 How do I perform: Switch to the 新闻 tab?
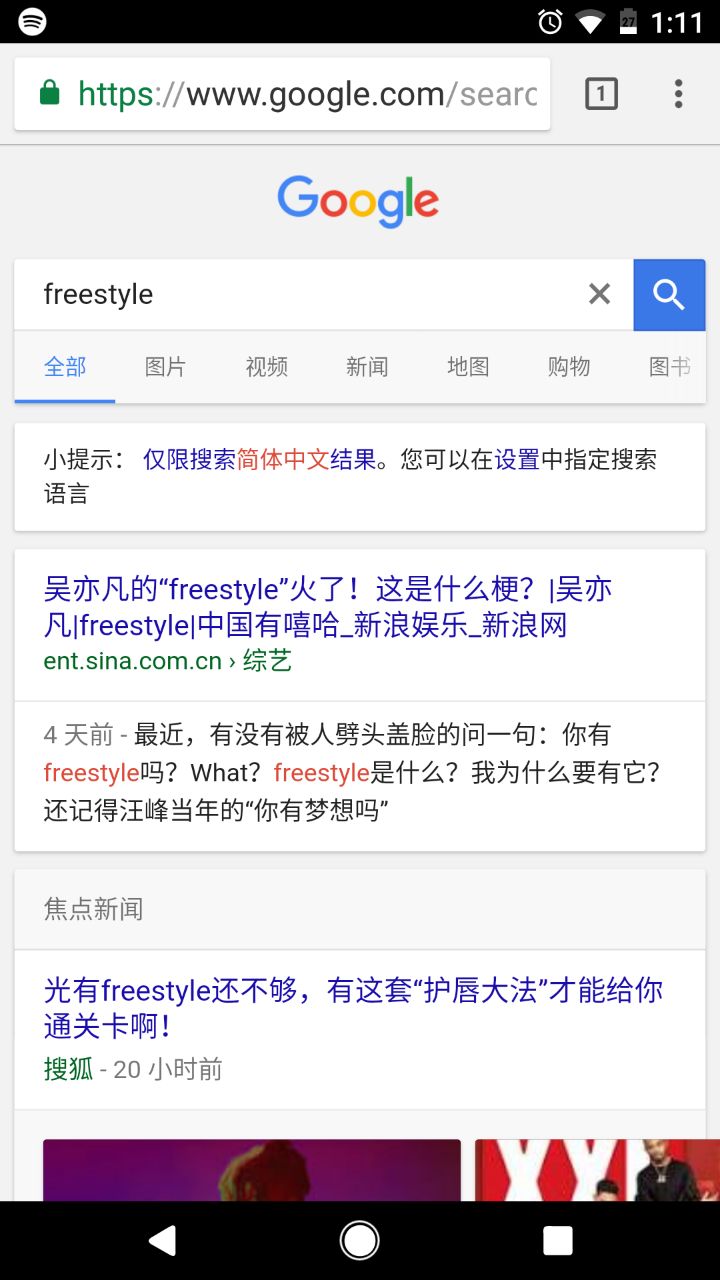click(x=367, y=367)
